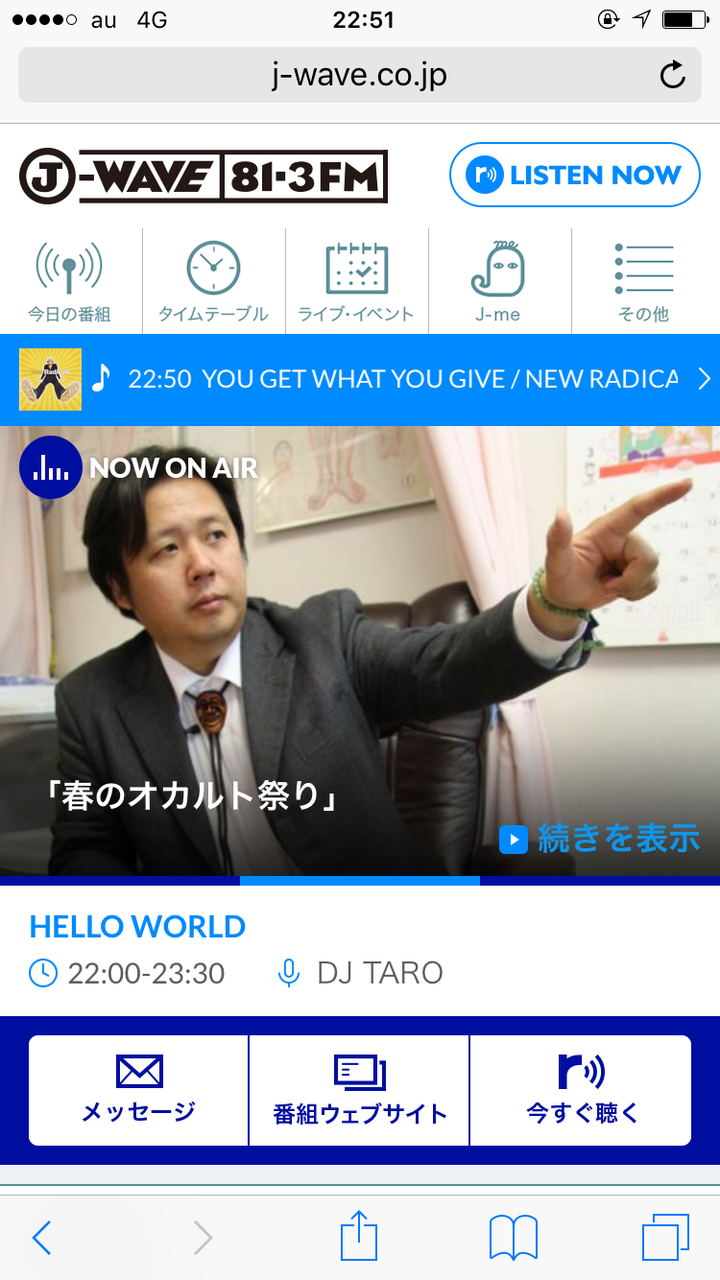Open the now playing song banner

[360, 379]
